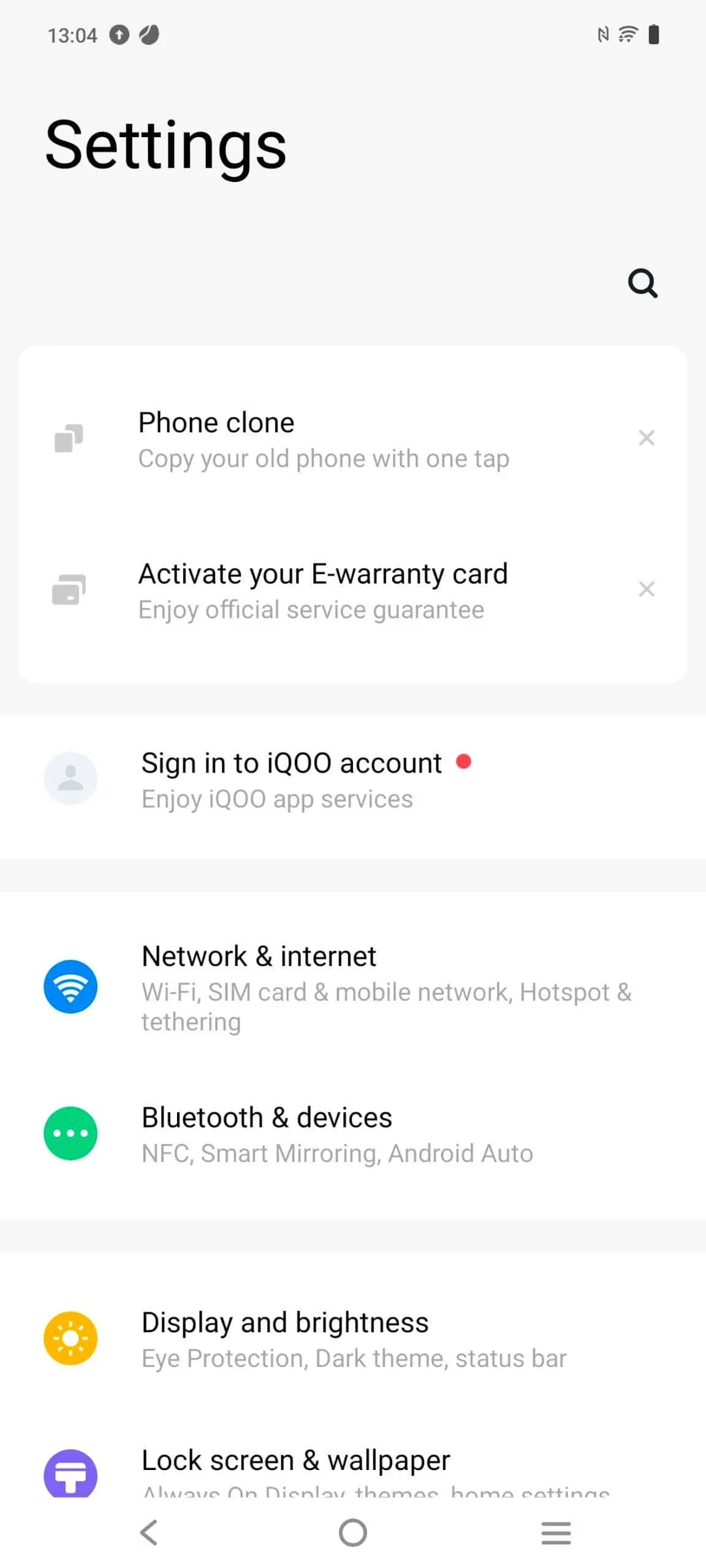Open the settings search icon
This screenshot has height=1568, width=706.
tap(642, 283)
